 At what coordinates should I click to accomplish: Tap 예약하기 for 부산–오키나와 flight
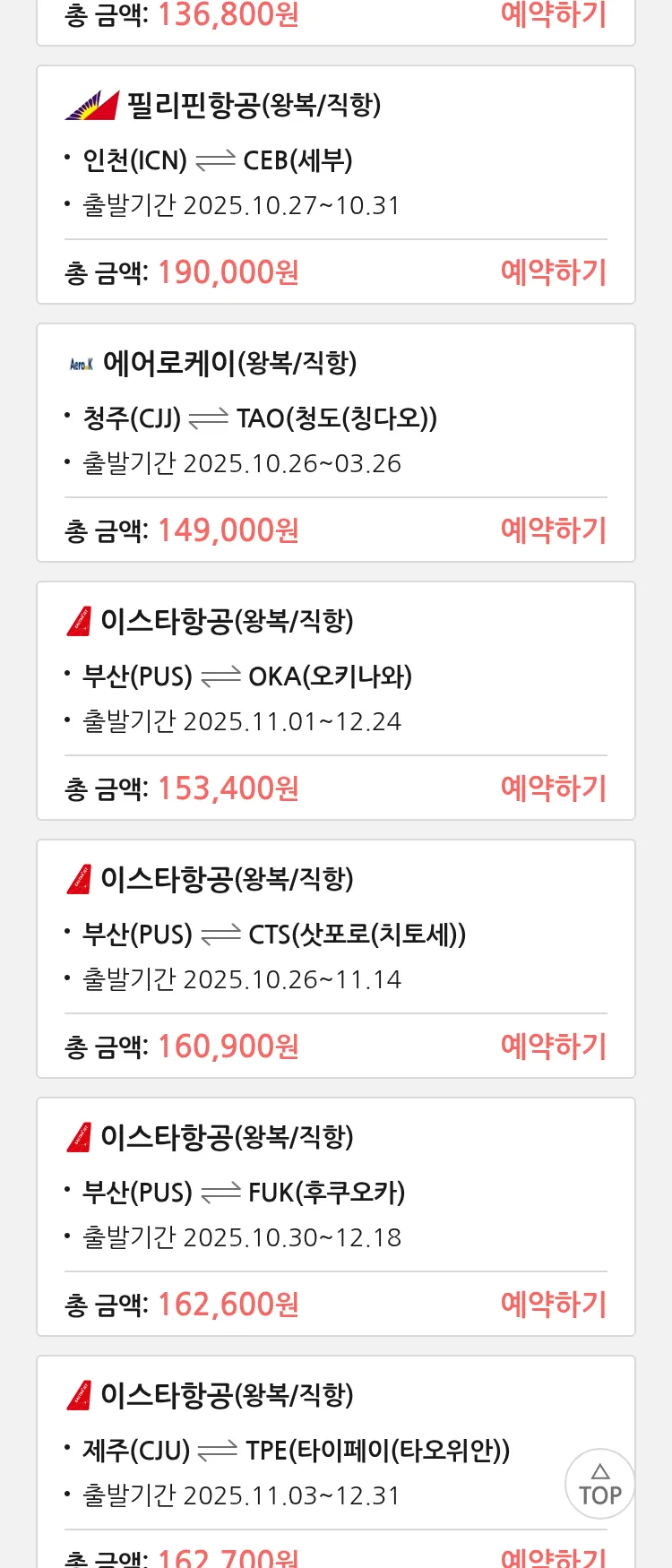tap(554, 788)
